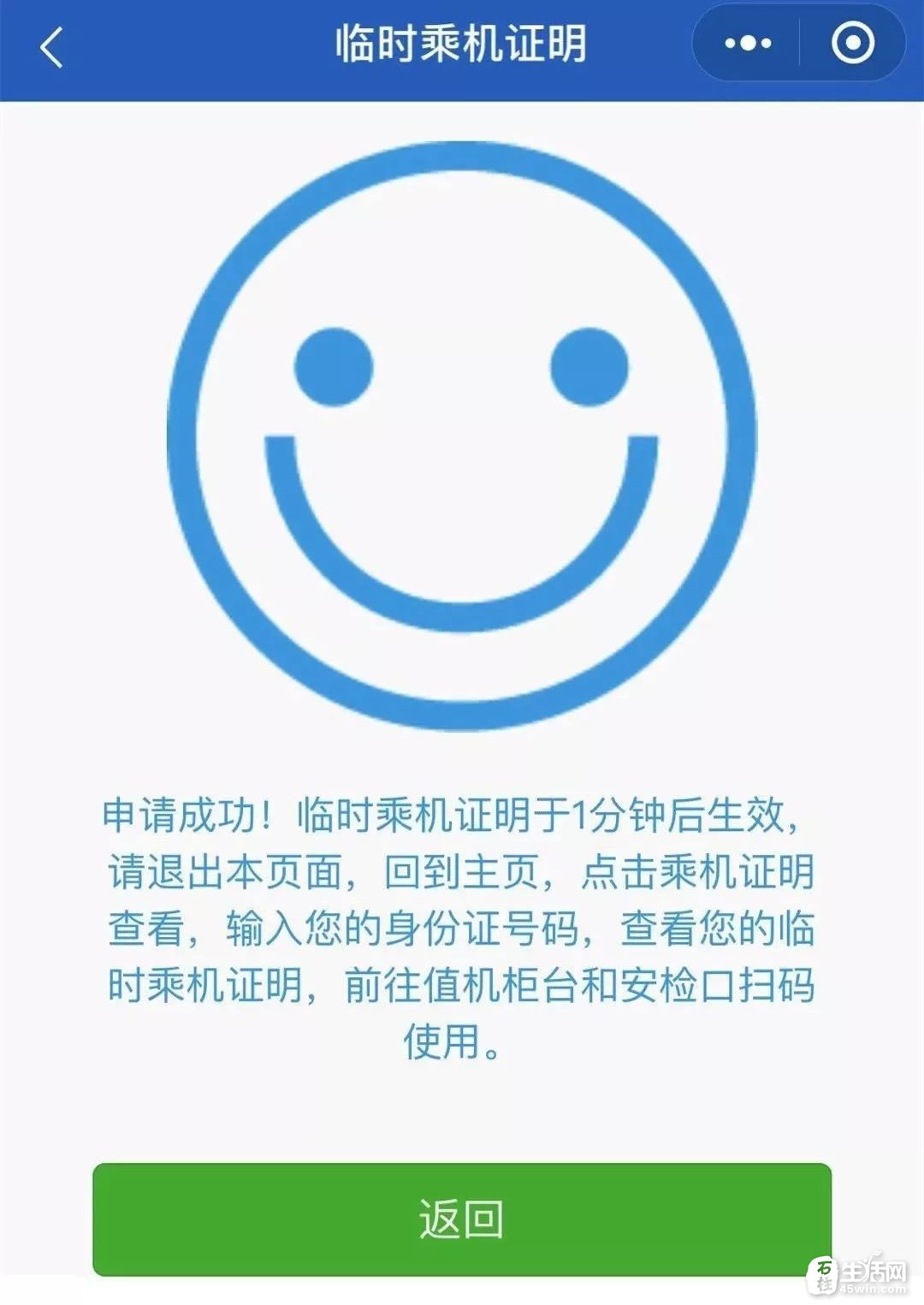Open the mini program more options menu
Image resolution: width=924 pixels, height=1305 pixels.
pyautogui.click(x=748, y=43)
